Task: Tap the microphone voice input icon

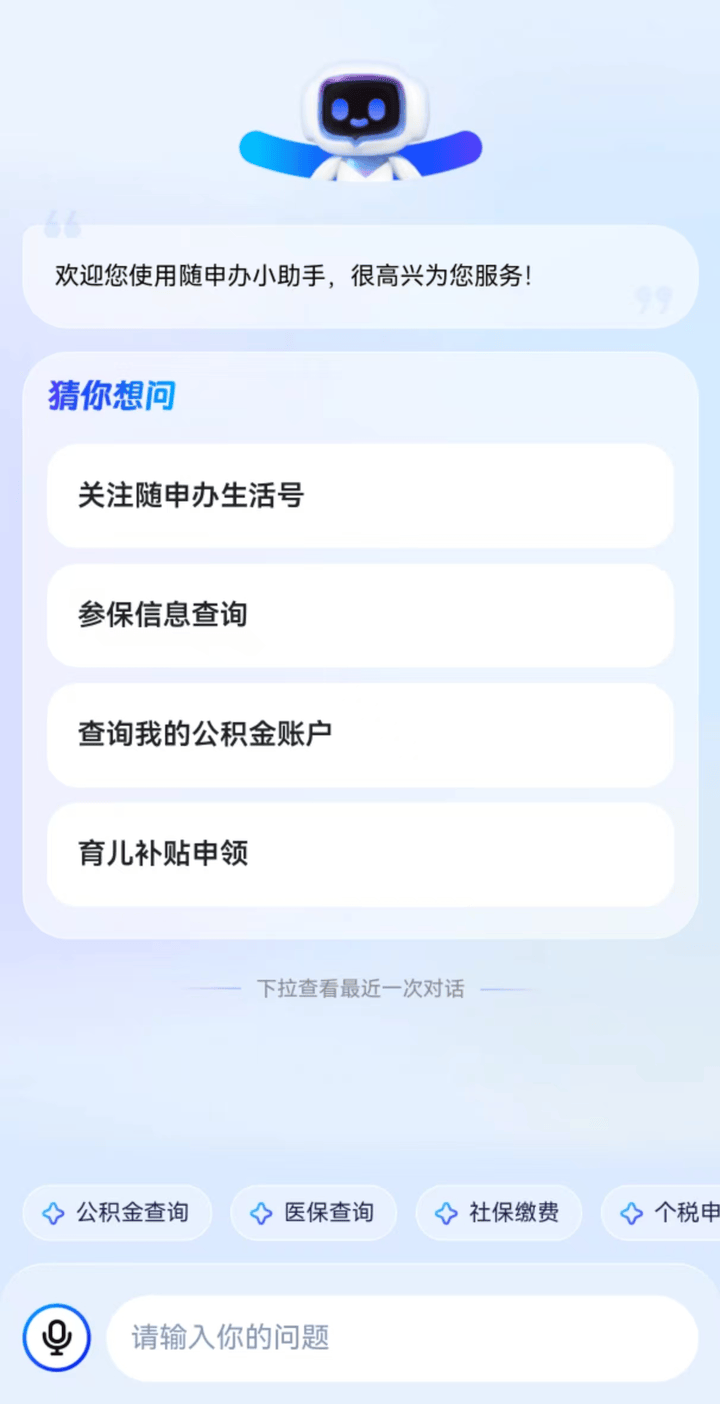Action: [x=57, y=1337]
